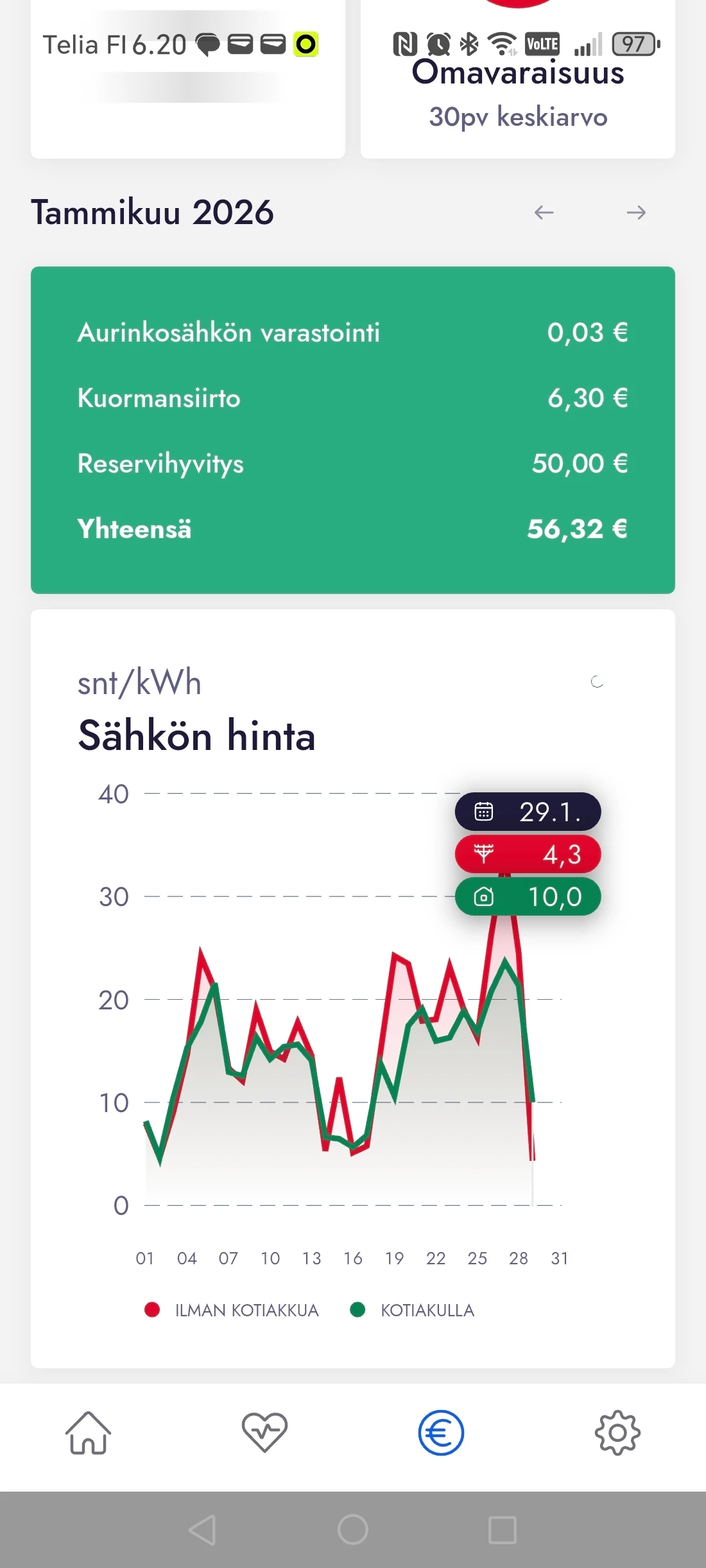Tap the system back button
706x1568 pixels.
[x=203, y=1529]
